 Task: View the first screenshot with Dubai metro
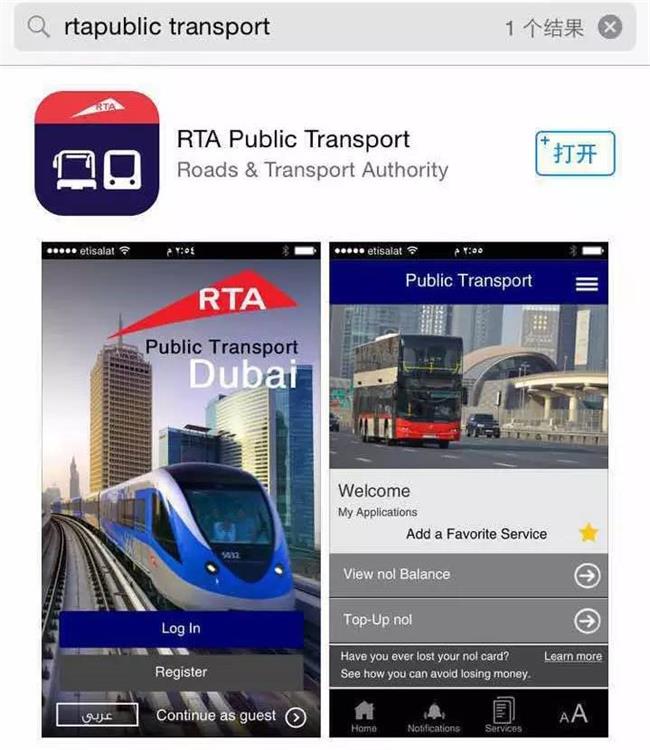coord(181,490)
